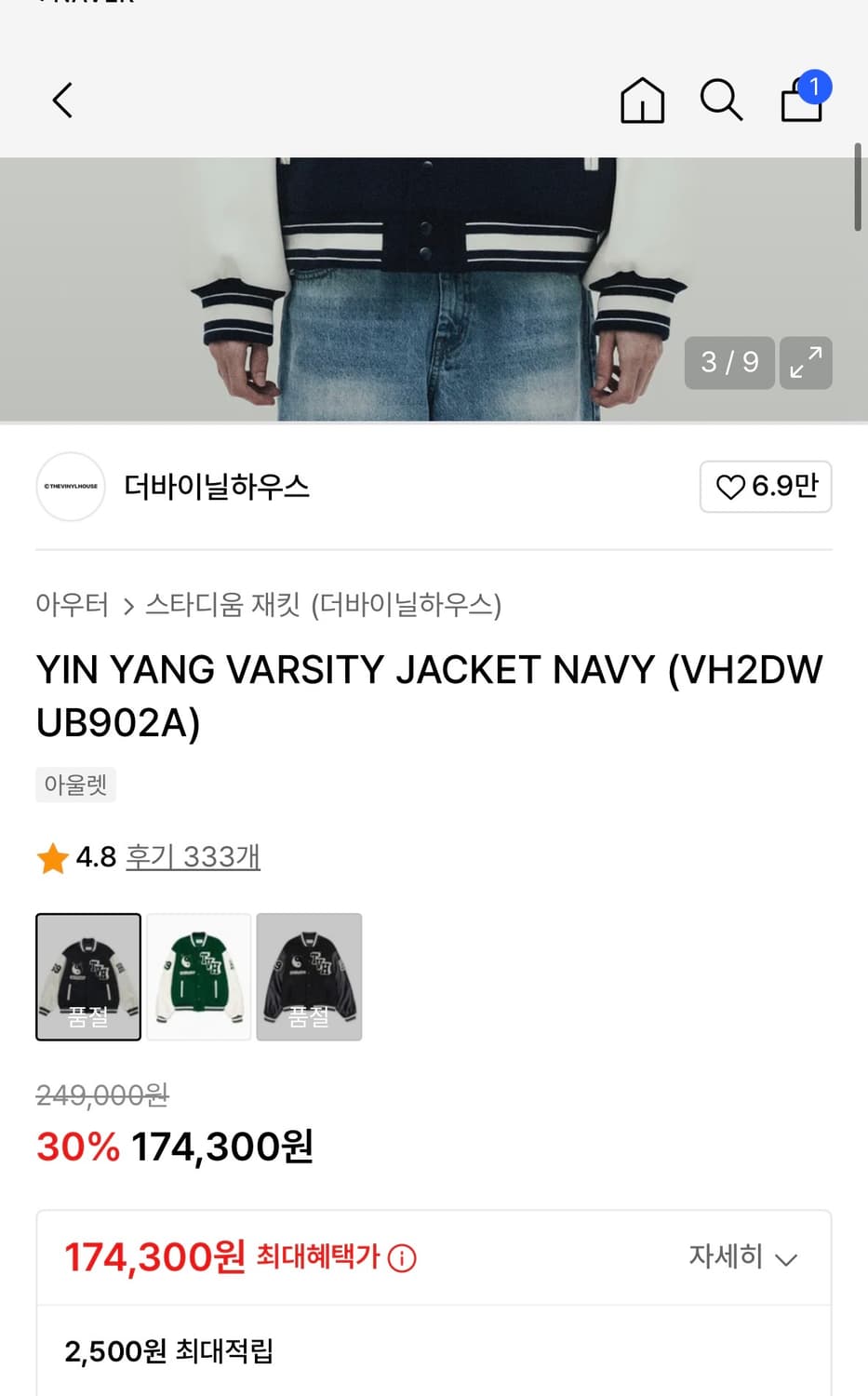Go back using the back arrow

pos(62,101)
